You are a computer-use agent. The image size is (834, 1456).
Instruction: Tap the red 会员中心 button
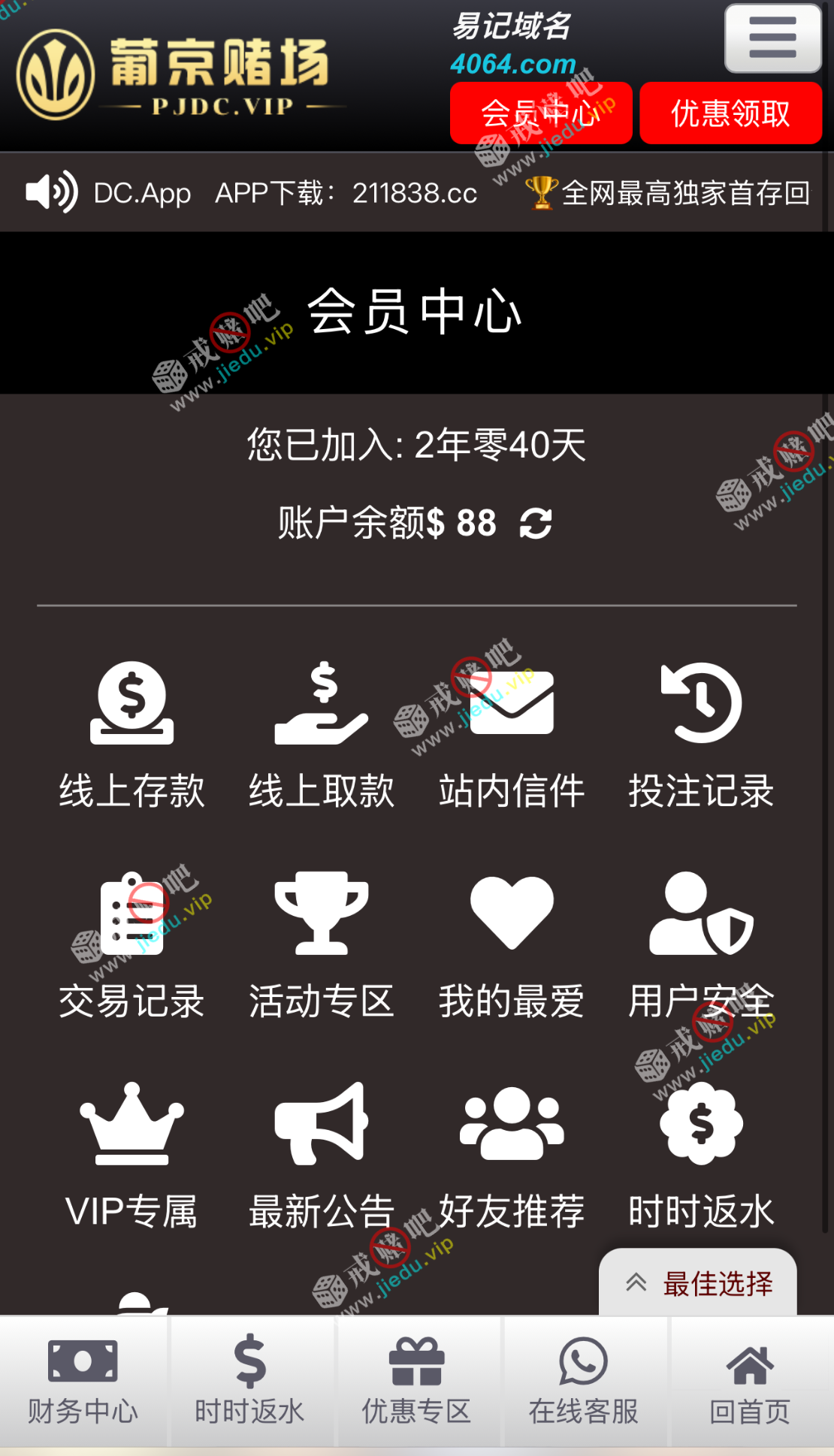tap(540, 113)
